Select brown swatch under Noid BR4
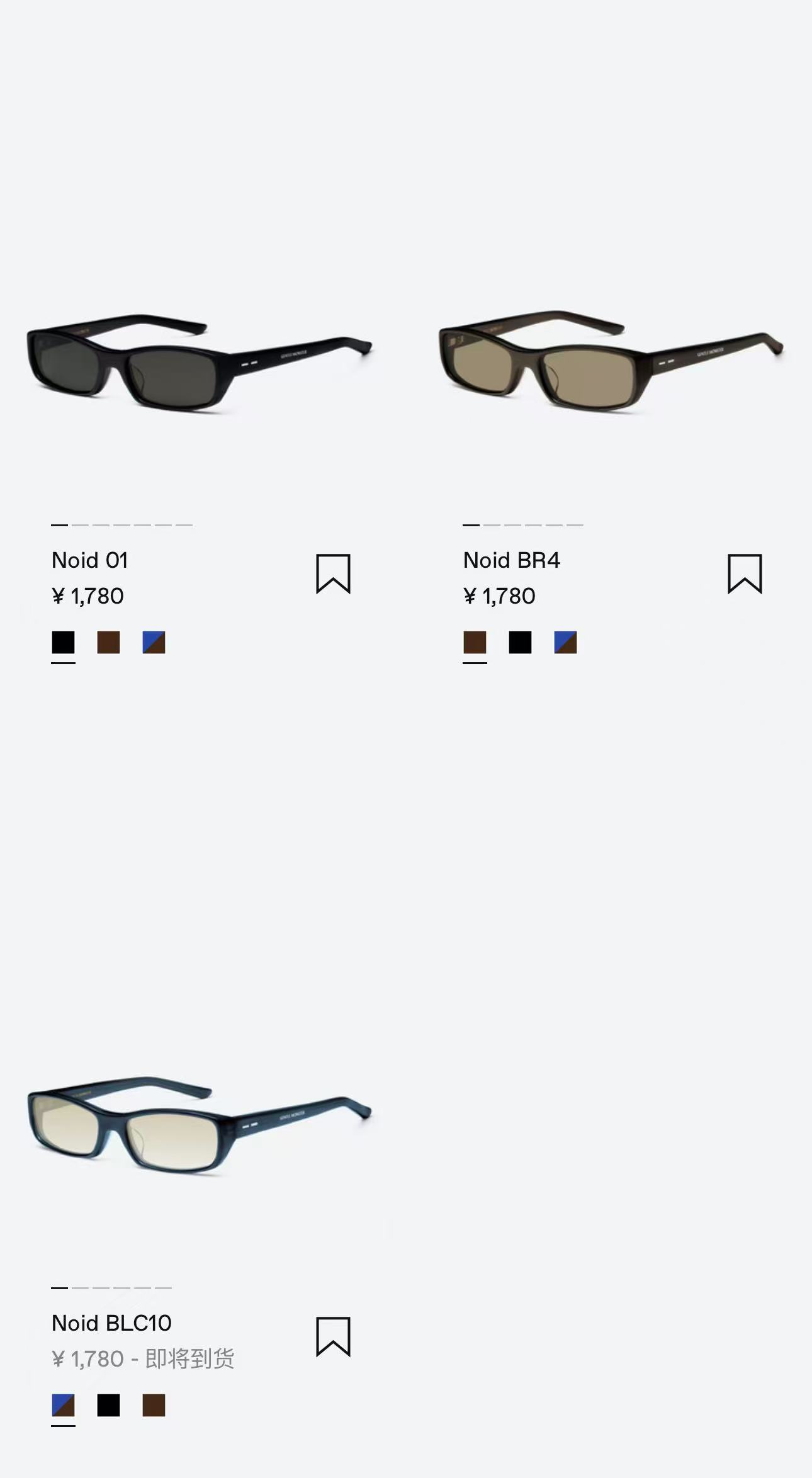 pos(475,643)
